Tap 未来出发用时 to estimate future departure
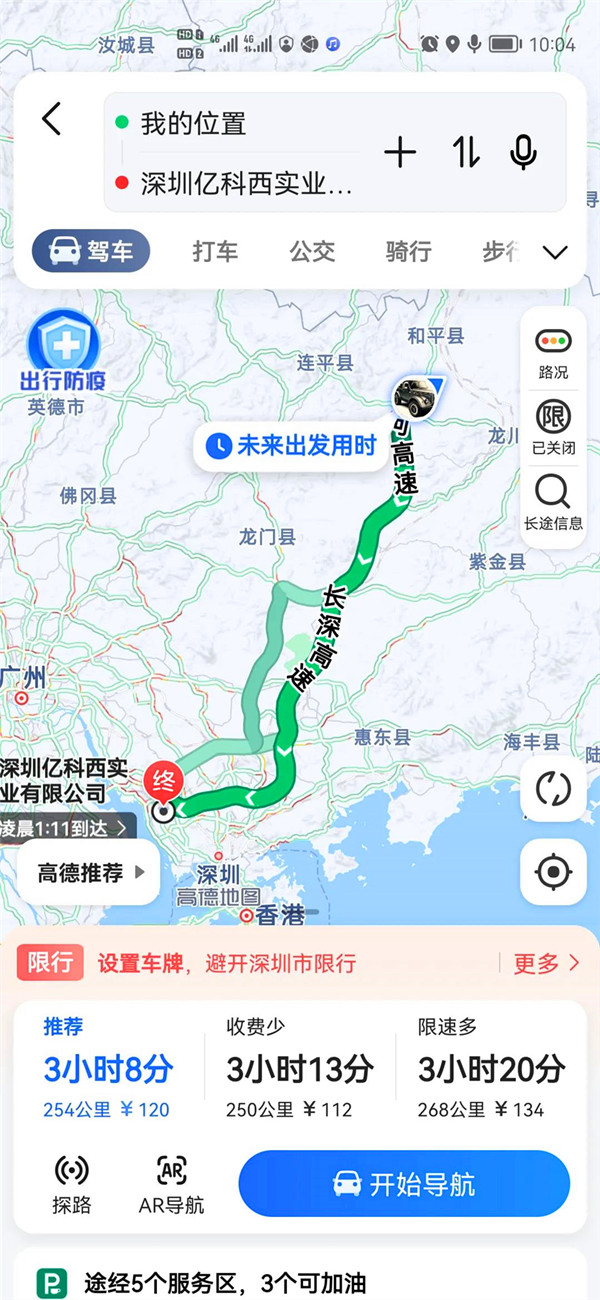The height and width of the screenshot is (1300, 600). pyautogui.click(x=291, y=446)
